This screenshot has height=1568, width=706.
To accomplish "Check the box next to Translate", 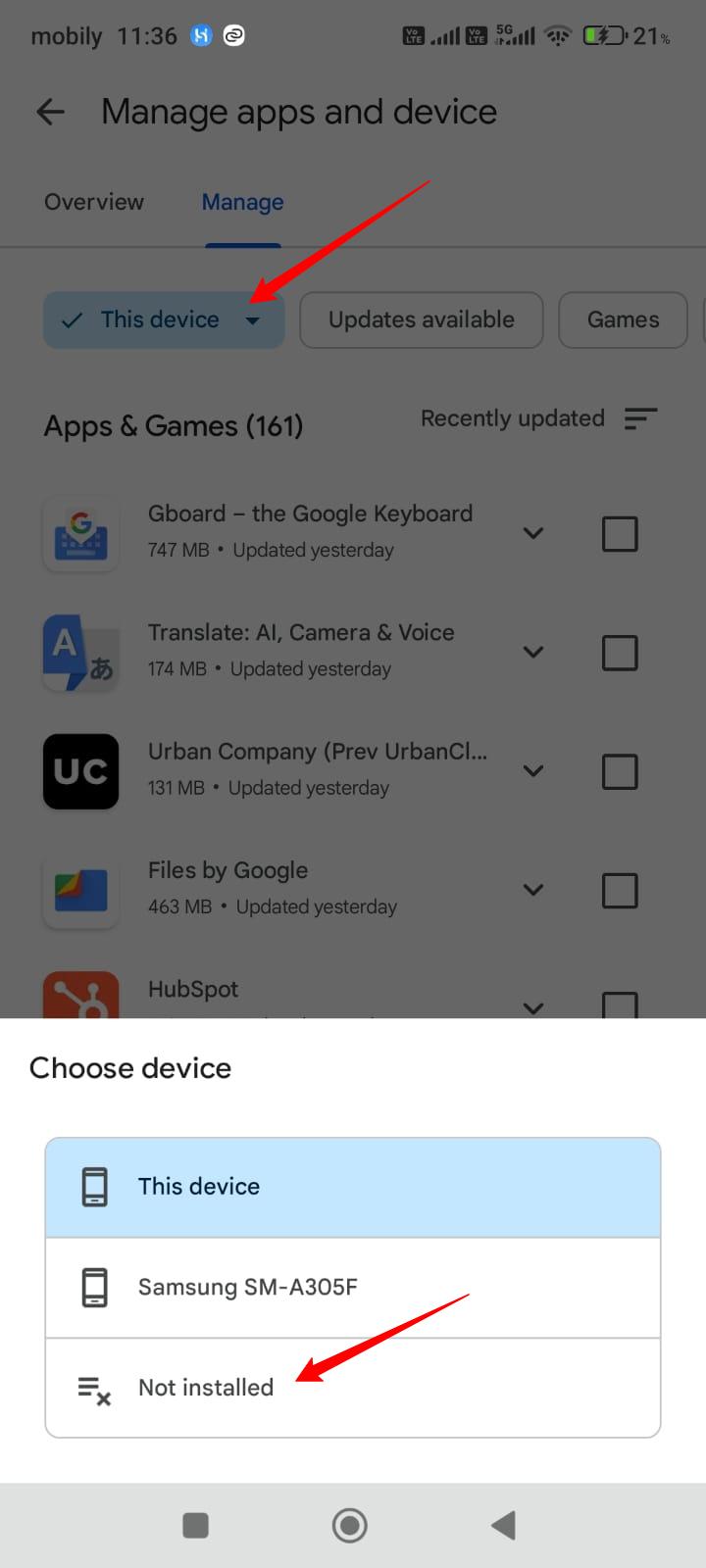I will coord(620,653).
